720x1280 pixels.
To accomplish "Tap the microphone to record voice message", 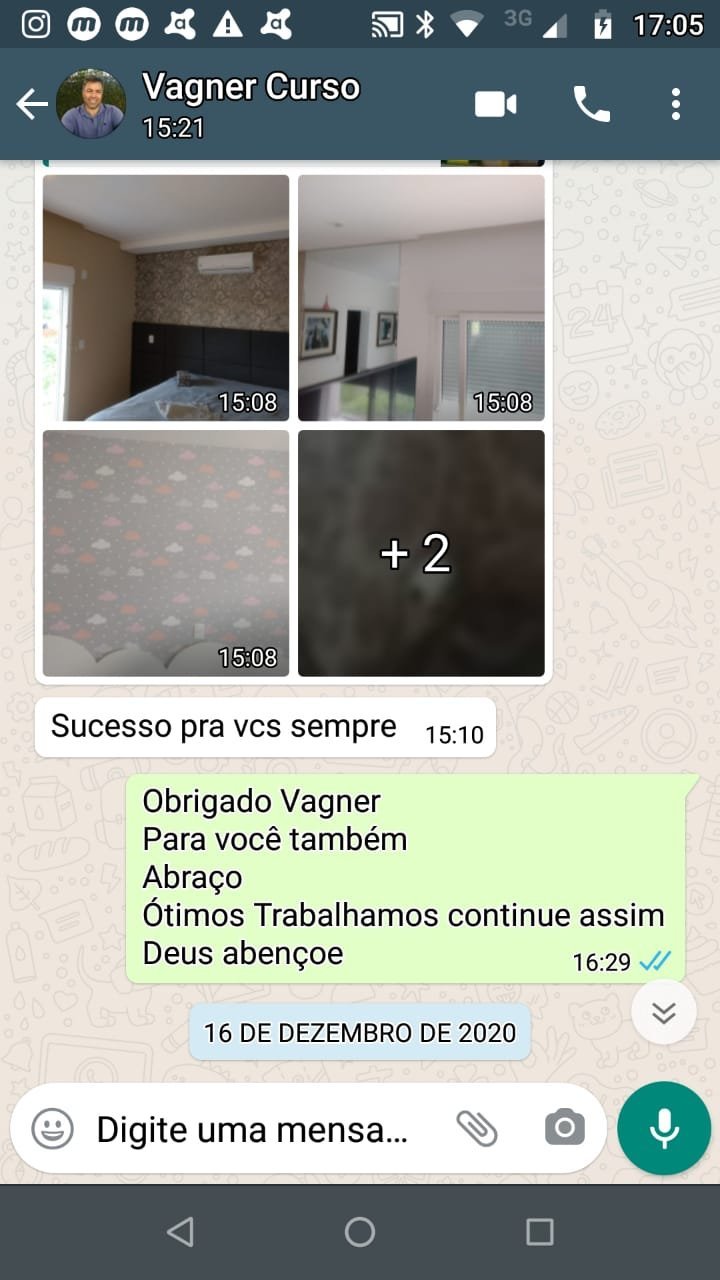I will pos(664,1128).
